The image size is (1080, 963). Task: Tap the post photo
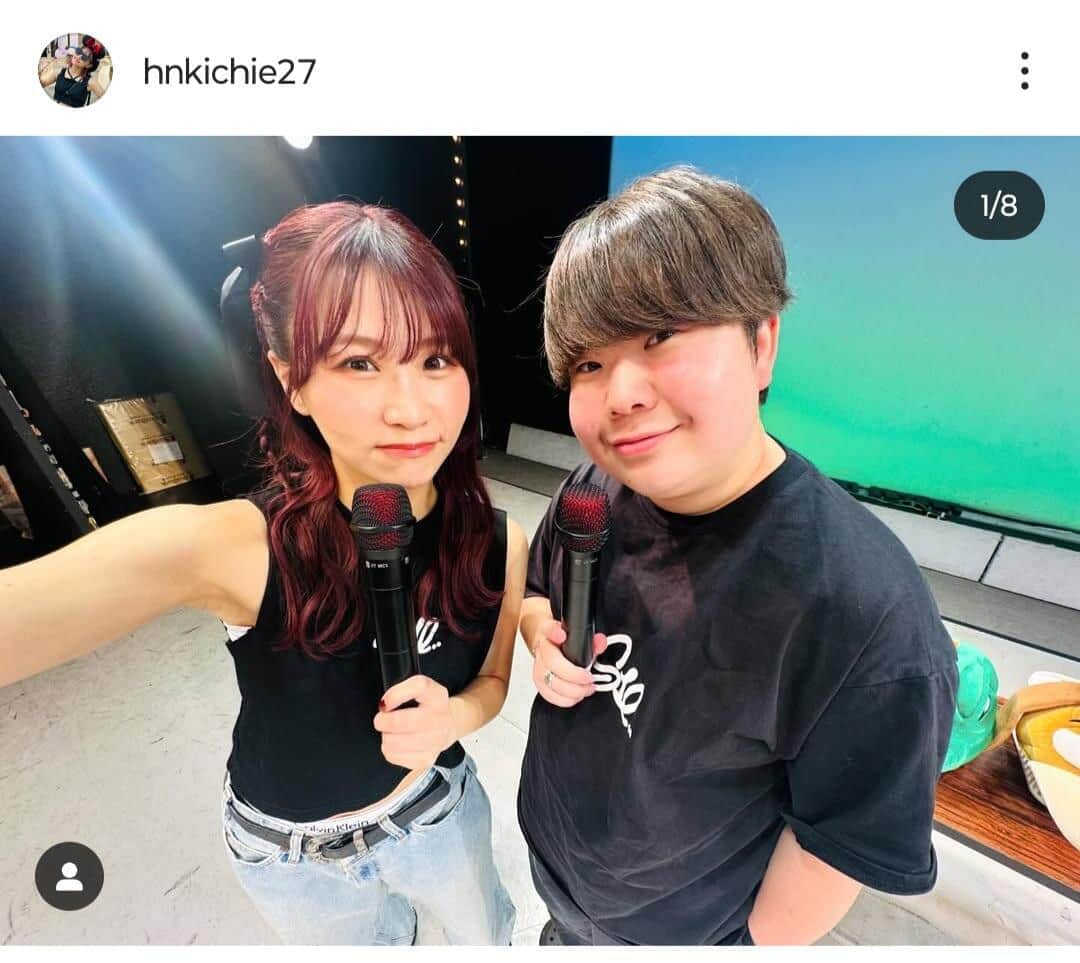click(x=540, y=540)
